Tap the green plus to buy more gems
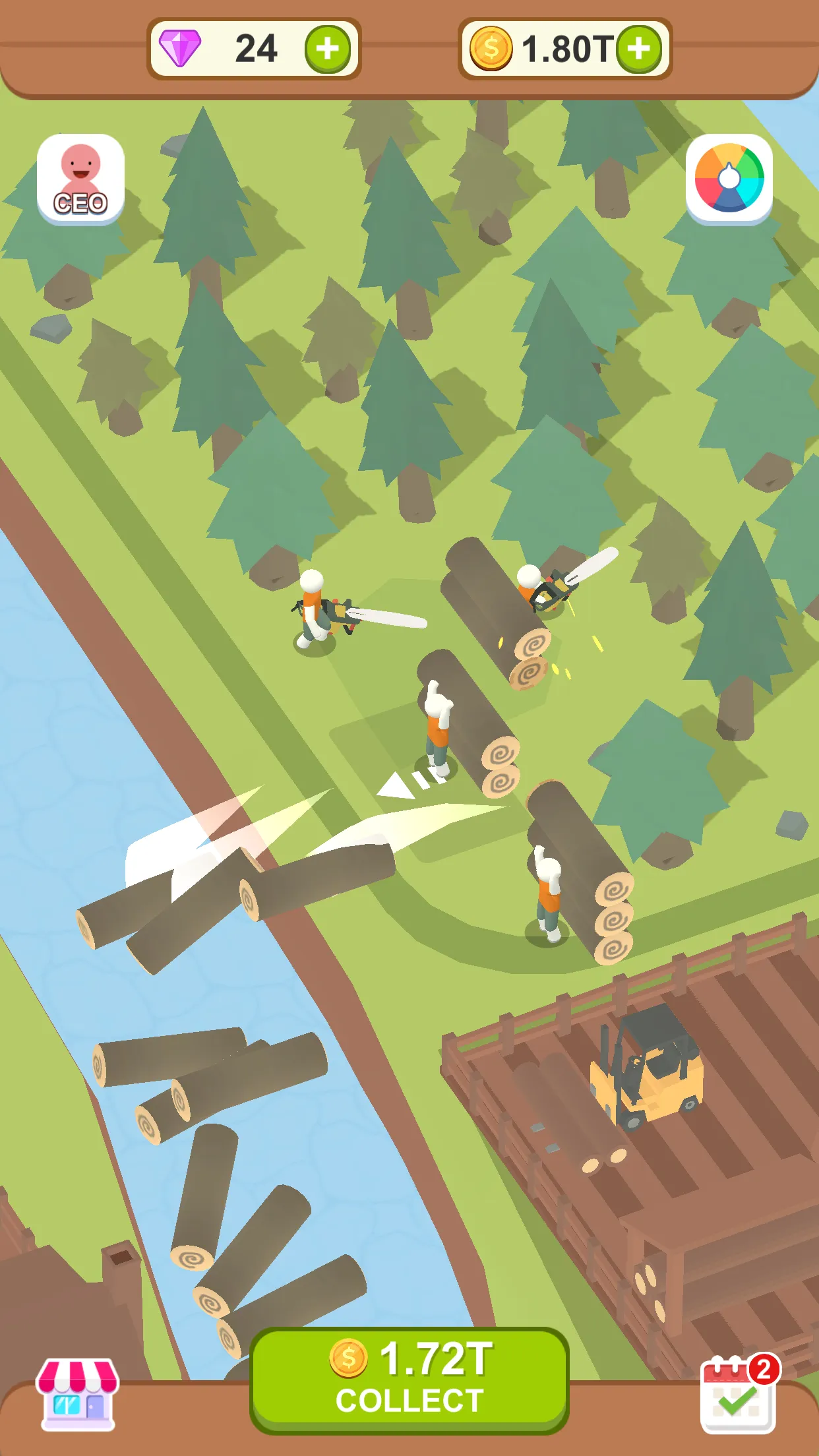This screenshot has width=819, height=1456. pos(327,46)
